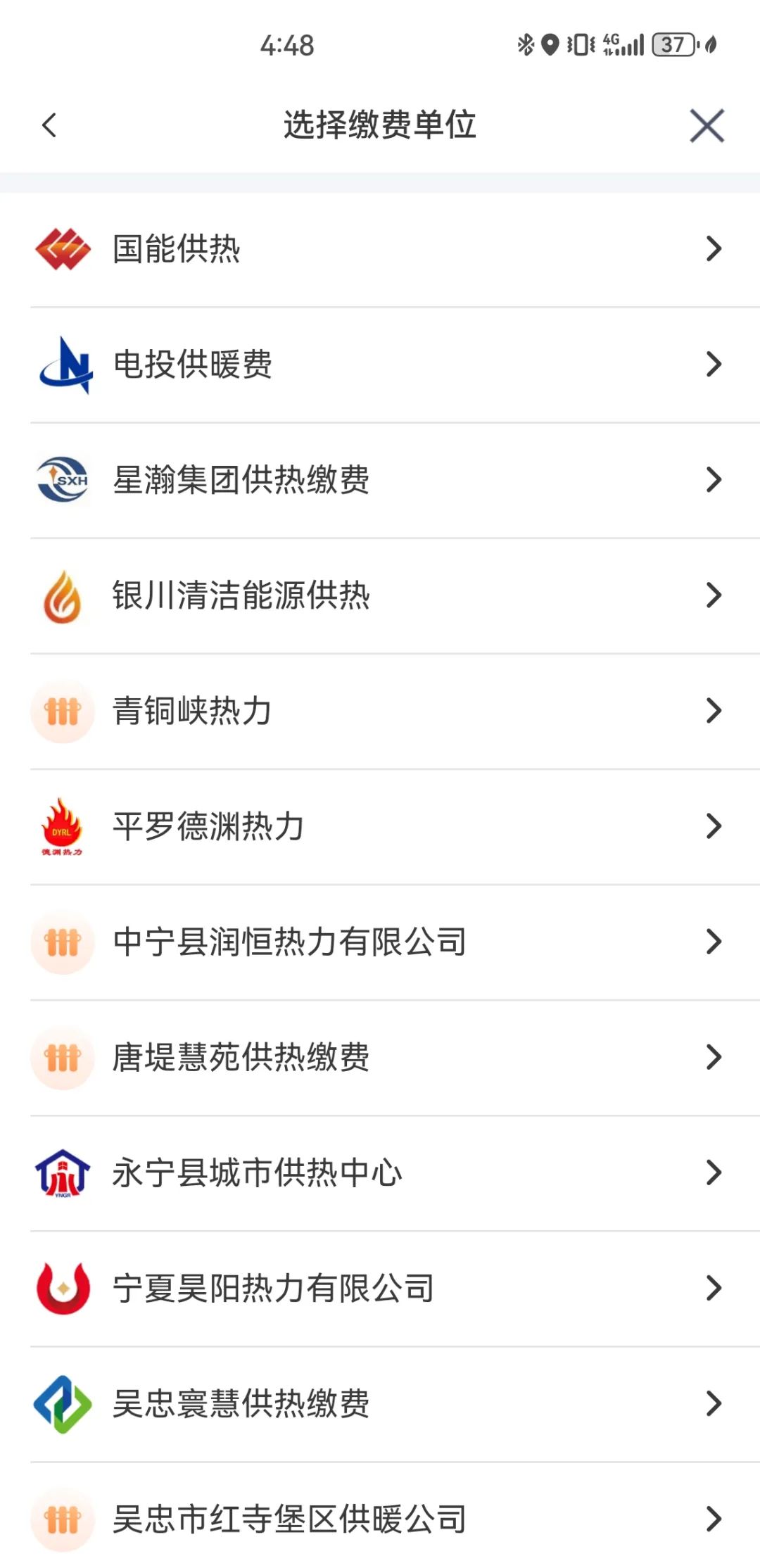The image size is (760, 1568).
Task: Select 青铜峡热力 from the list
Action: point(380,711)
